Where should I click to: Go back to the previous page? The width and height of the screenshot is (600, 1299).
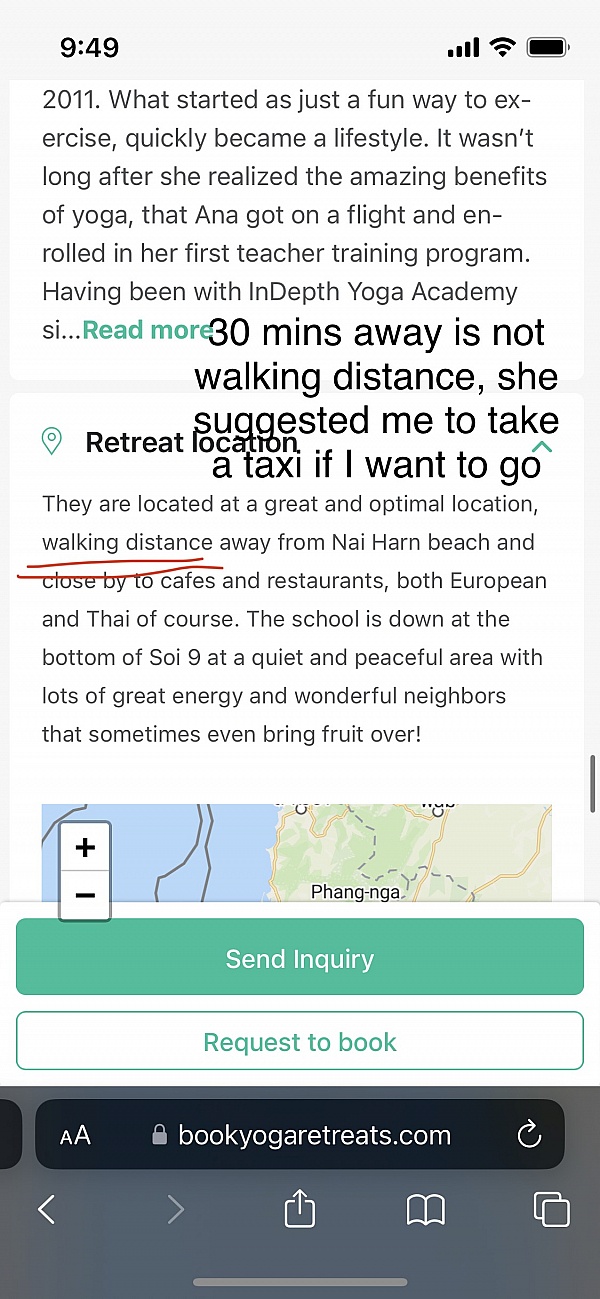tap(46, 1210)
